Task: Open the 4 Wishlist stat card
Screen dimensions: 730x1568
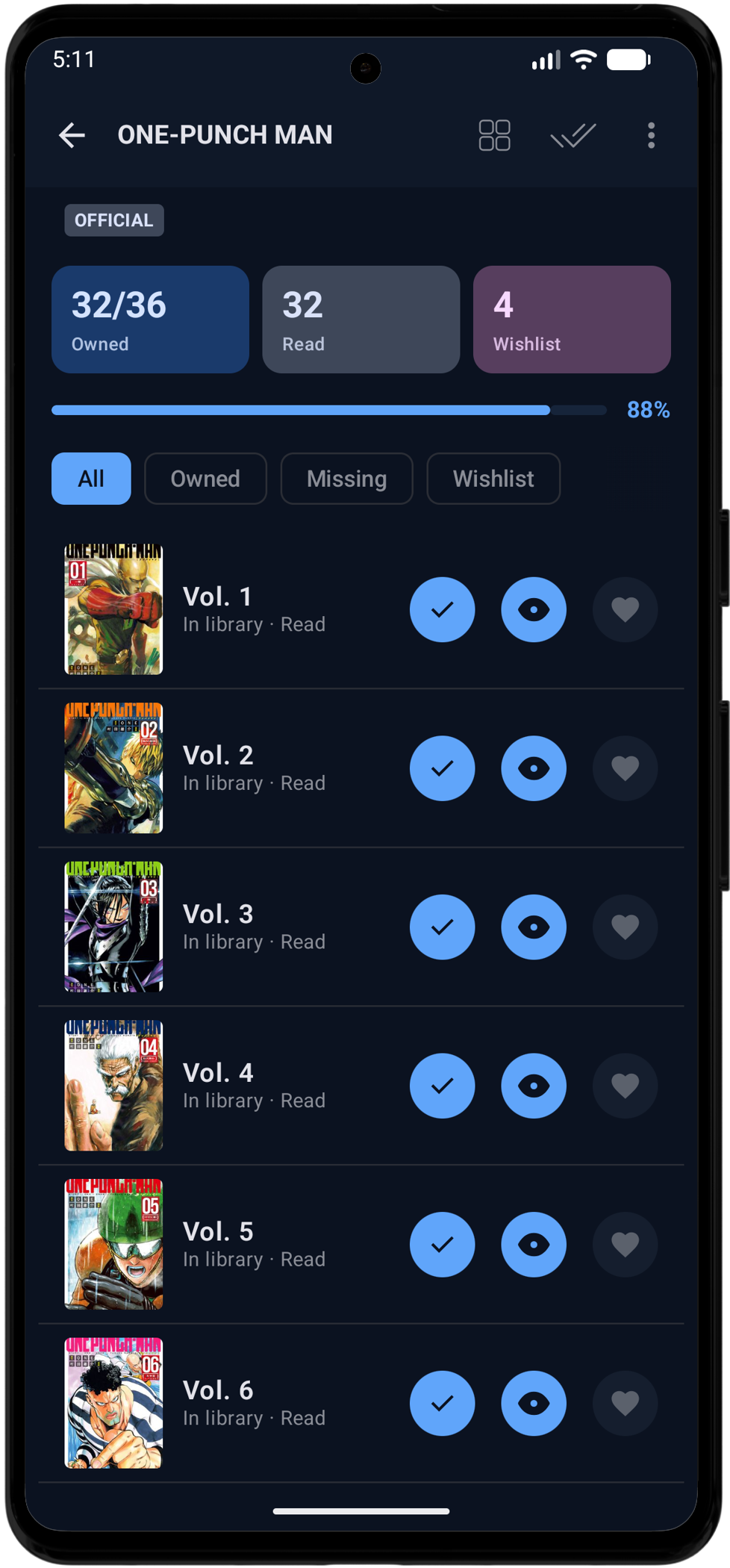Action: pos(572,320)
